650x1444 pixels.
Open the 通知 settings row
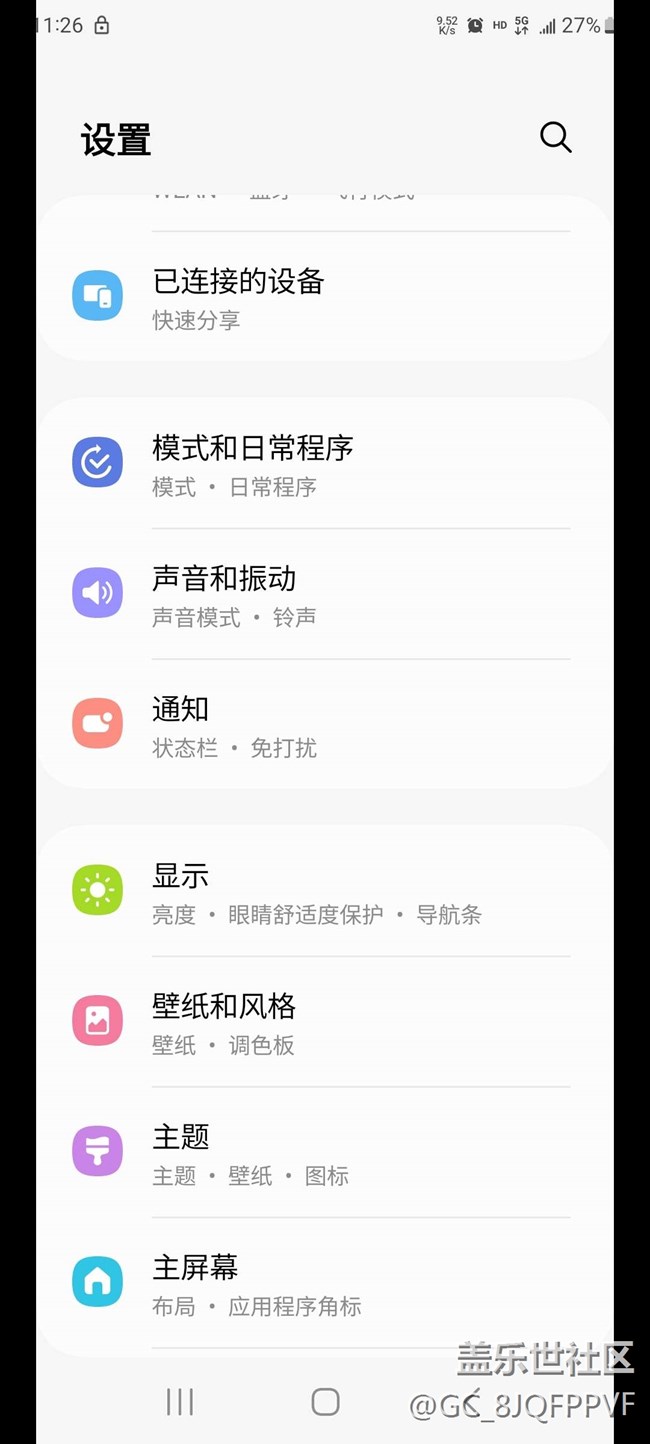[325, 725]
